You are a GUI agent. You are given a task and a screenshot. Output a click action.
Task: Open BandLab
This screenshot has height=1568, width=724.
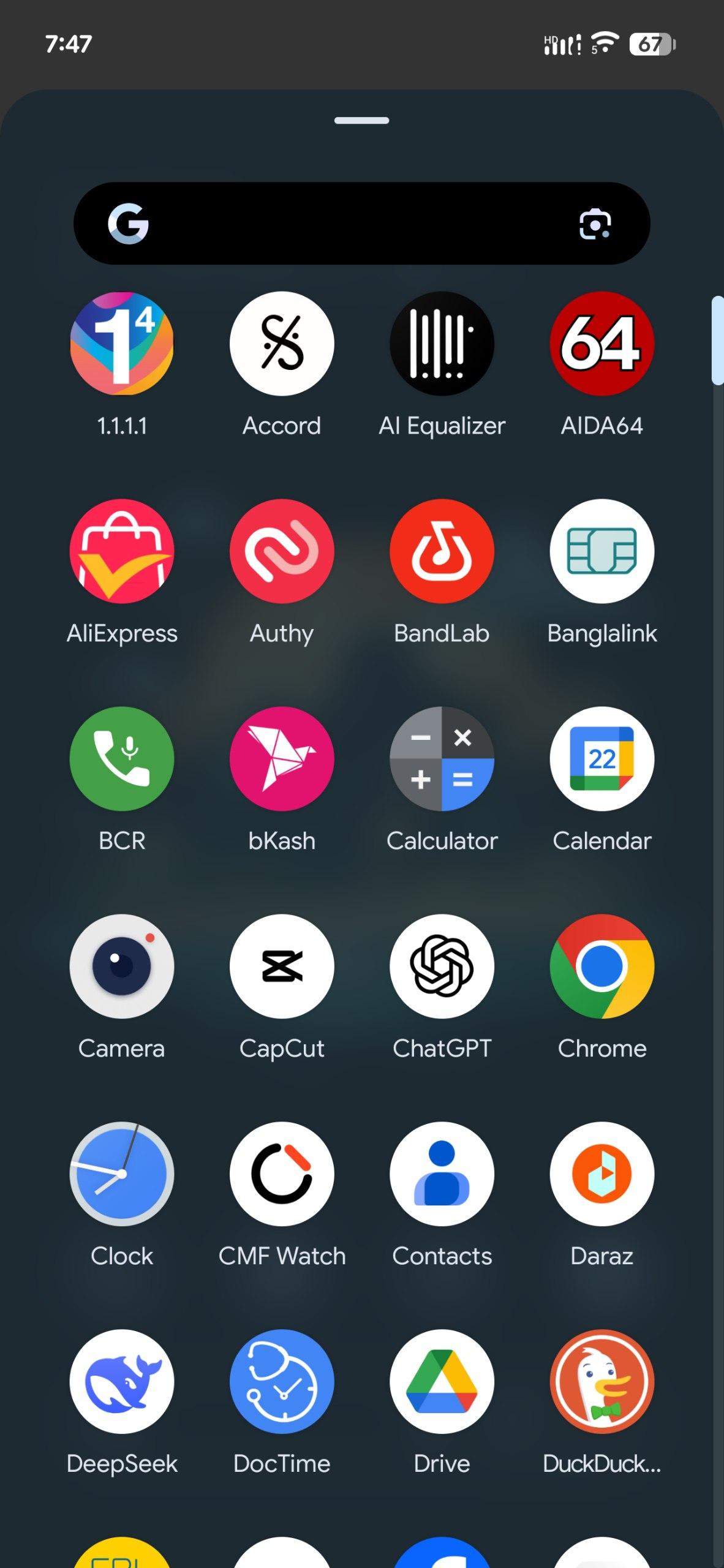pos(442,551)
